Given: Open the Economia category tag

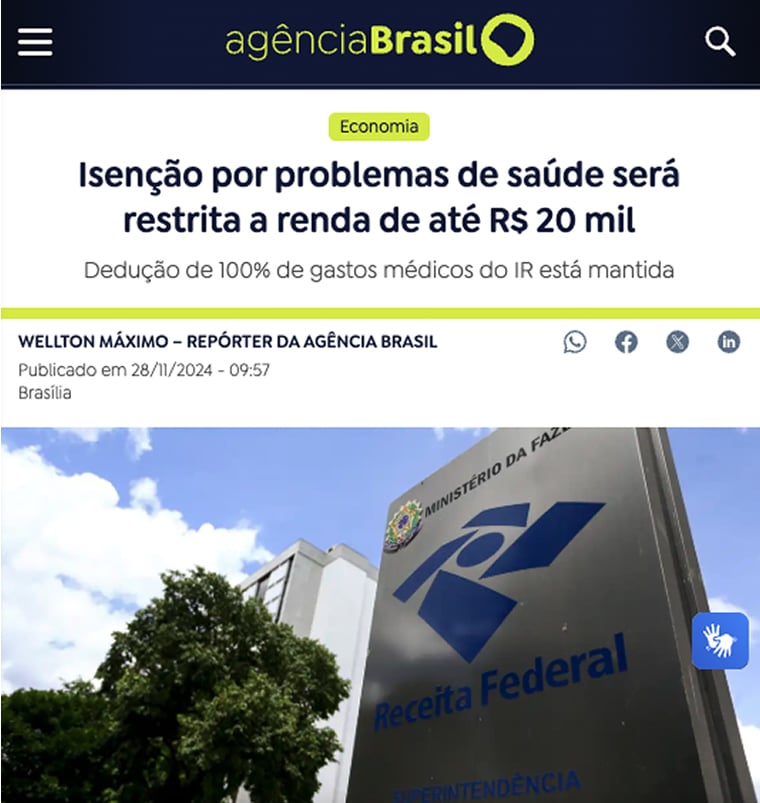Looking at the screenshot, I should click(x=379, y=127).
